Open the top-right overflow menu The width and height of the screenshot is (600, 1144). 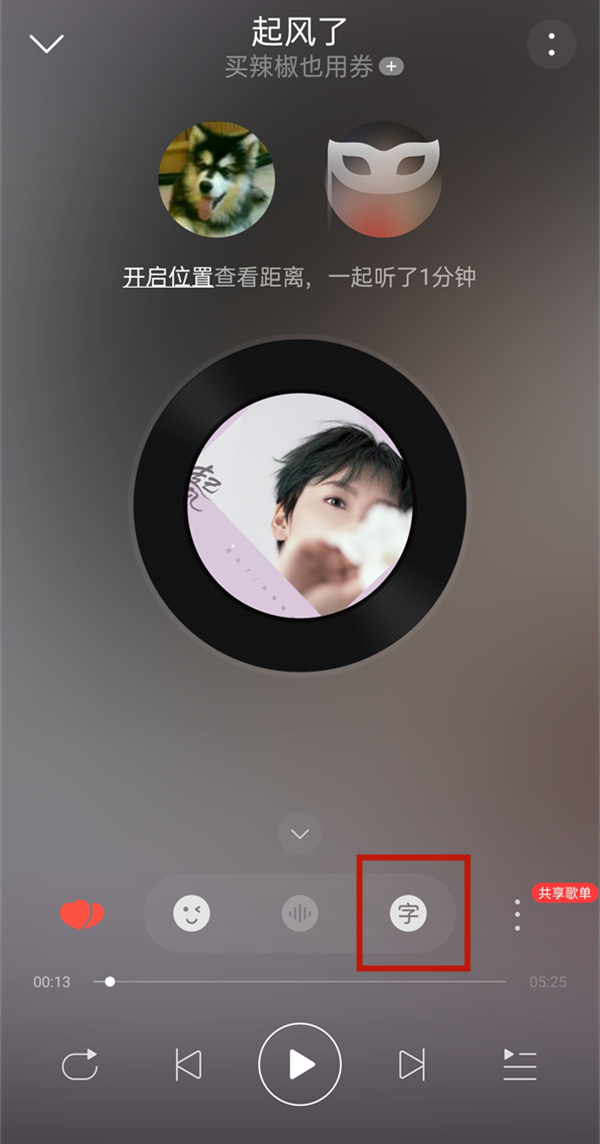coord(551,44)
